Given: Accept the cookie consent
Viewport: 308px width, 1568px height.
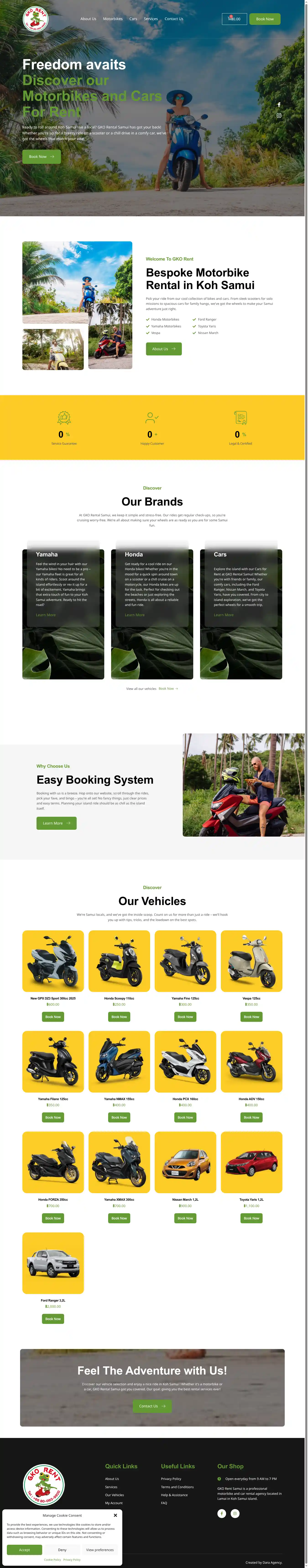Looking at the screenshot, I should pyautogui.click(x=24, y=1550).
